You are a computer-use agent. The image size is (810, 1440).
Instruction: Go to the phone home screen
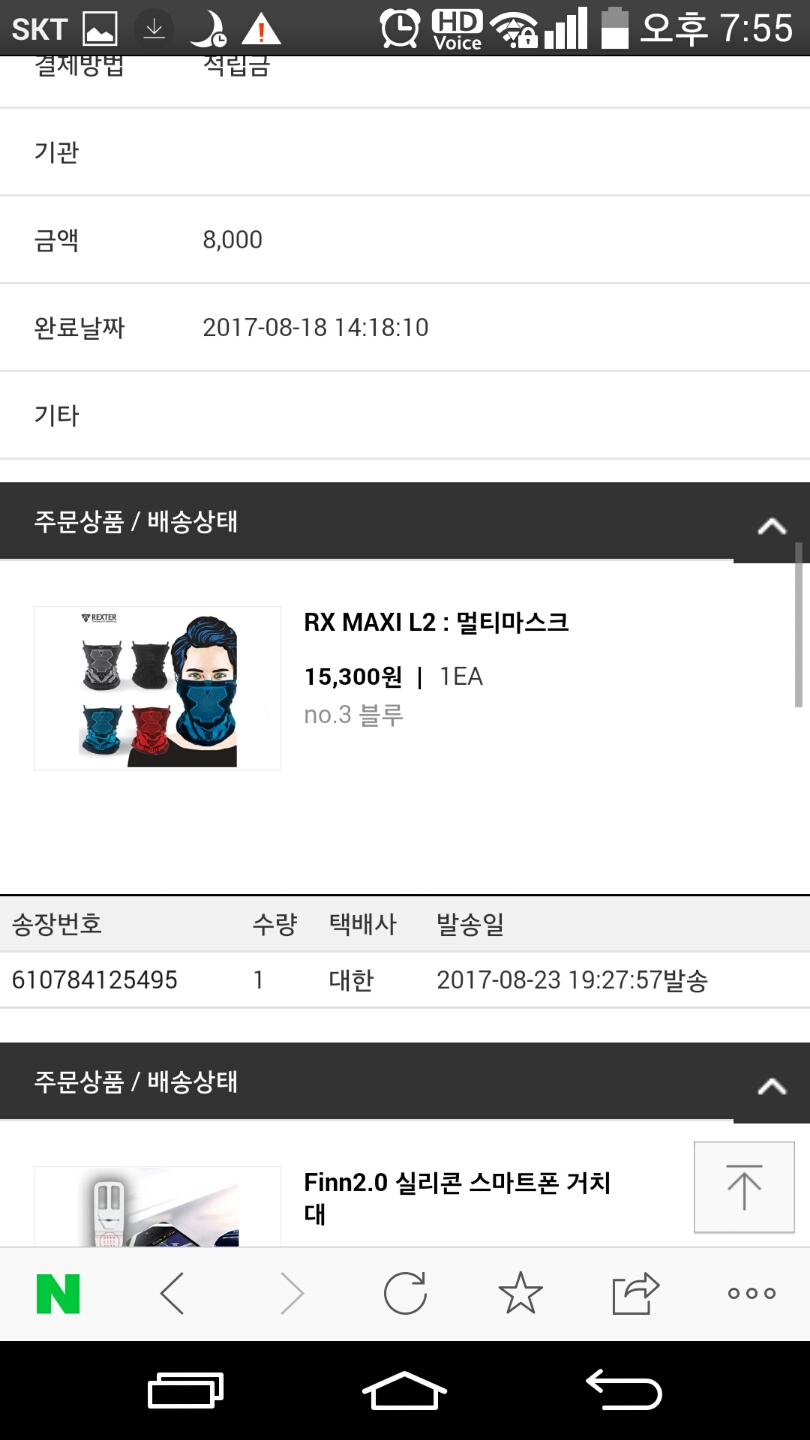coord(404,1391)
